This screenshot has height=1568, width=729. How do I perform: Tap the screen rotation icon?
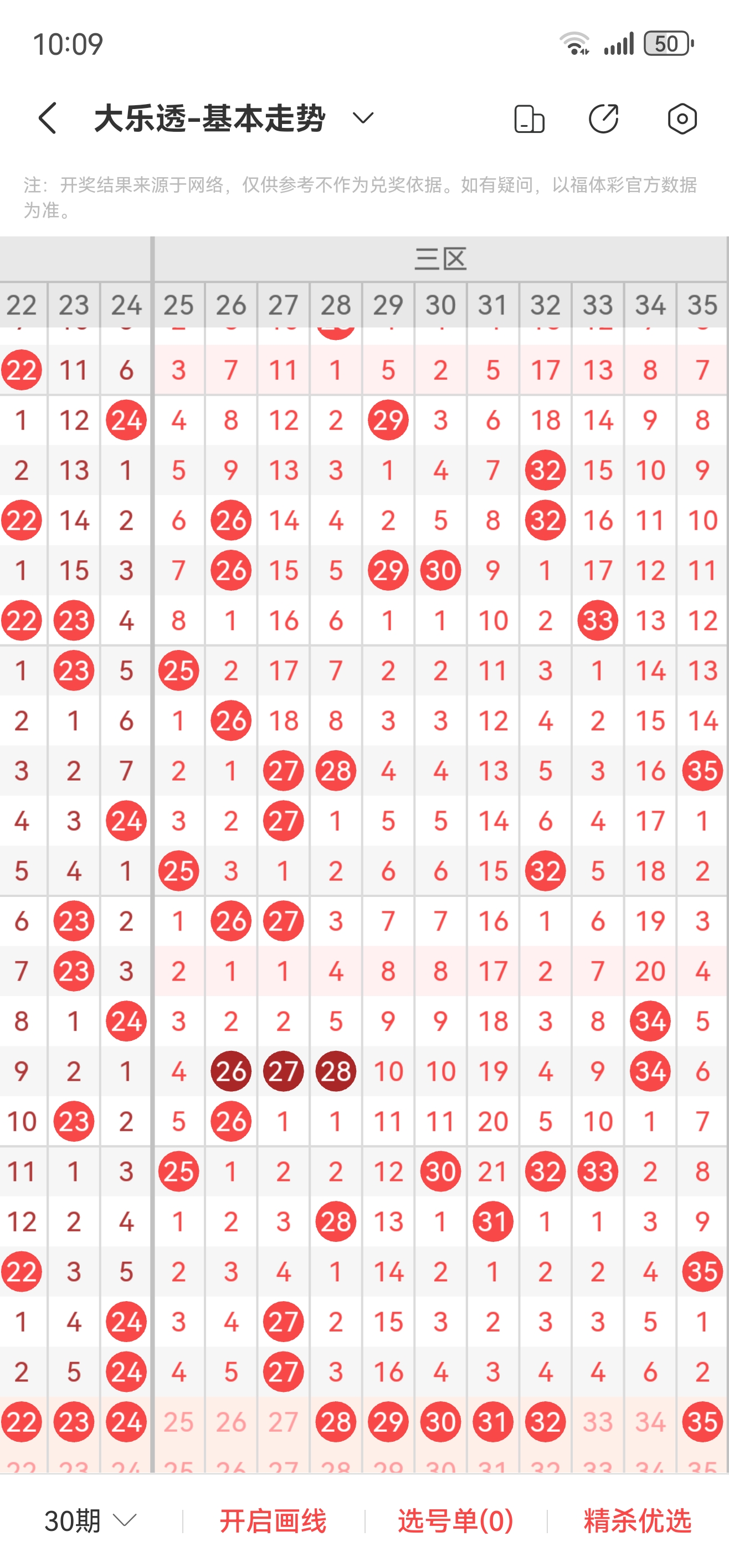pyautogui.click(x=529, y=118)
